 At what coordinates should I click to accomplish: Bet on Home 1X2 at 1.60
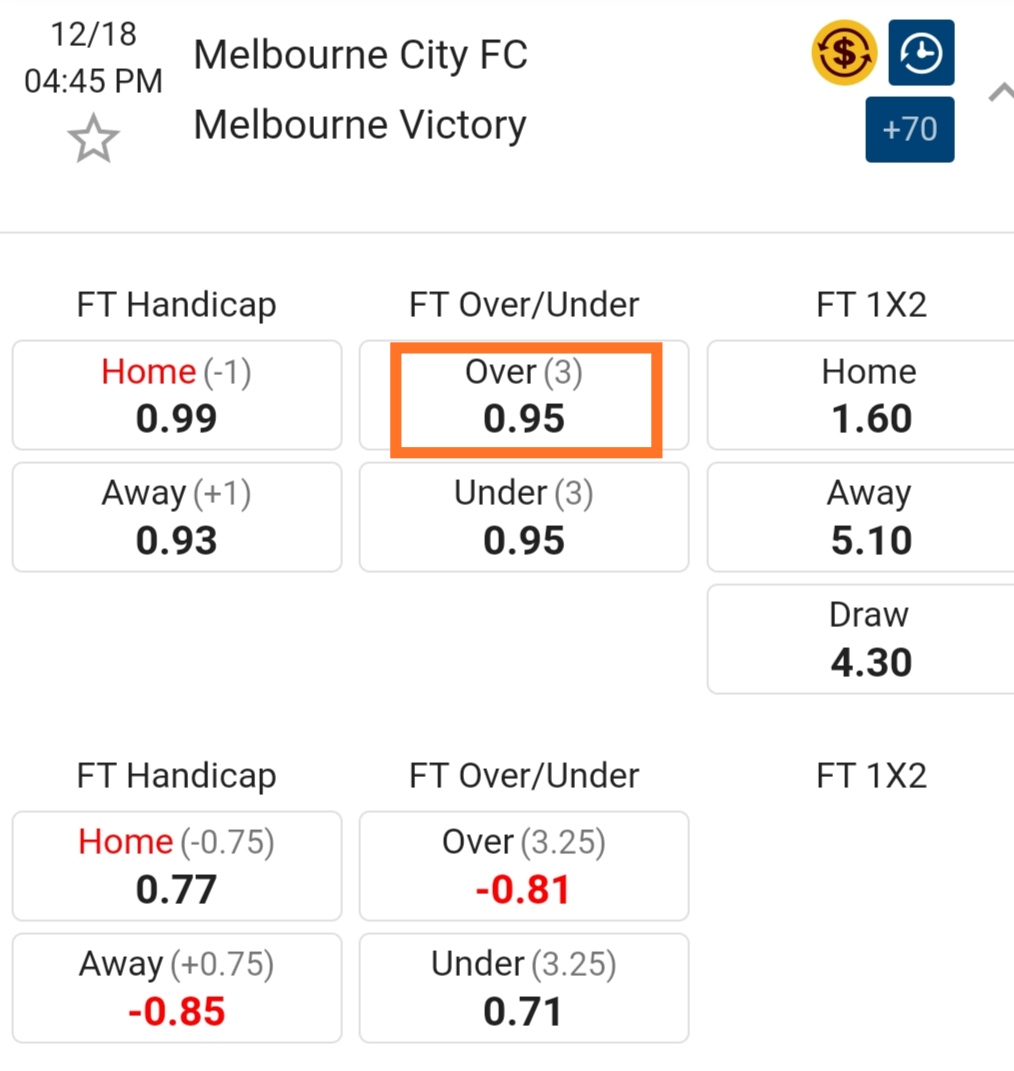coord(868,396)
